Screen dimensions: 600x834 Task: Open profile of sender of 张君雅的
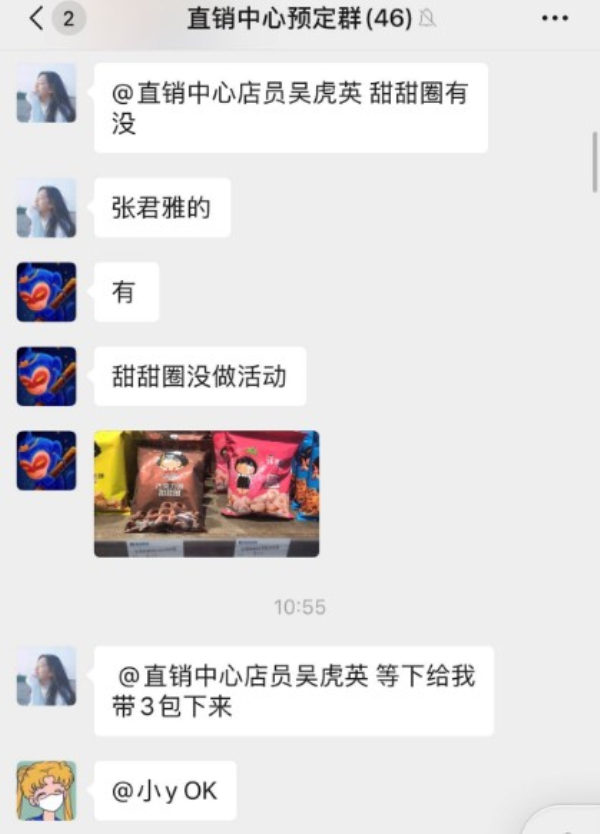point(46,208)
